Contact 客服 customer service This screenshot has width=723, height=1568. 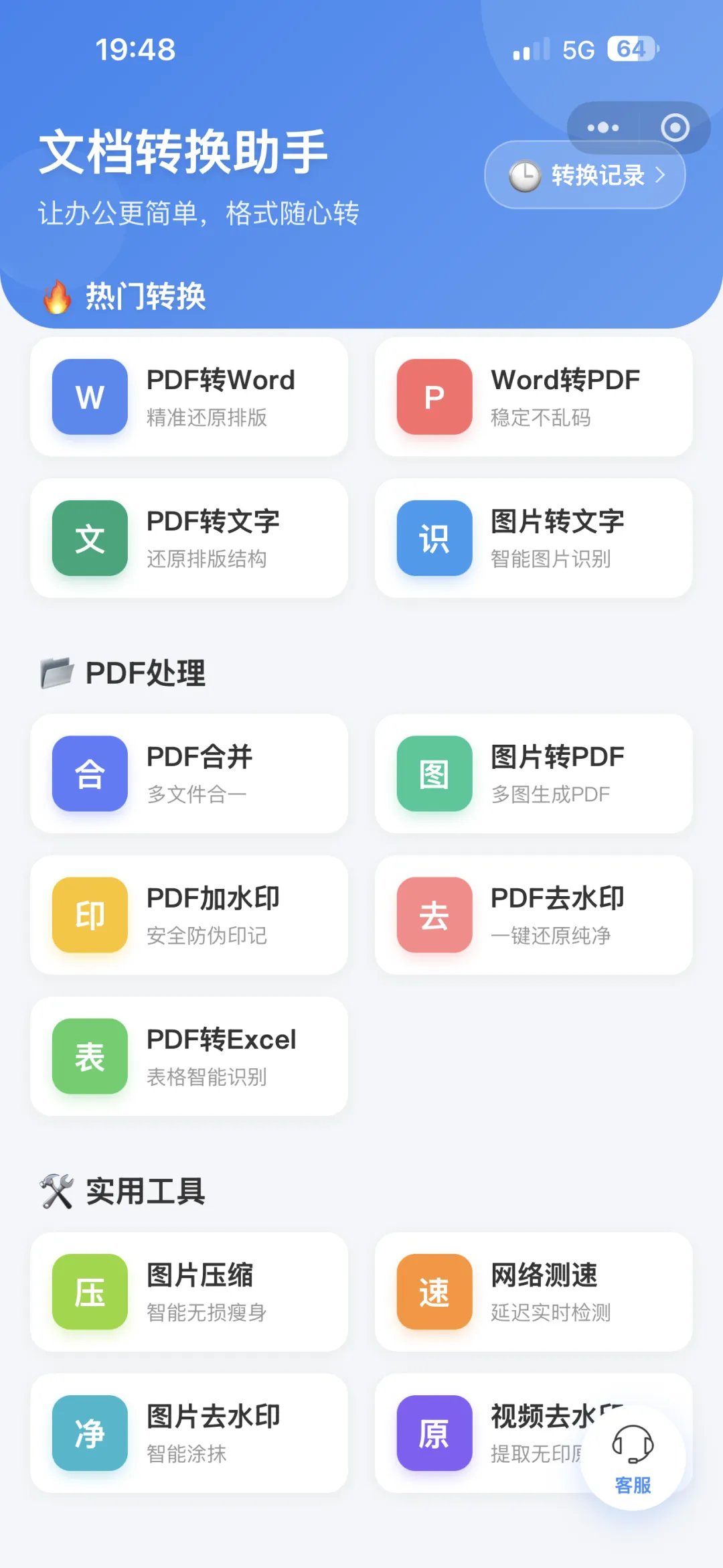tap(633, 1458)
